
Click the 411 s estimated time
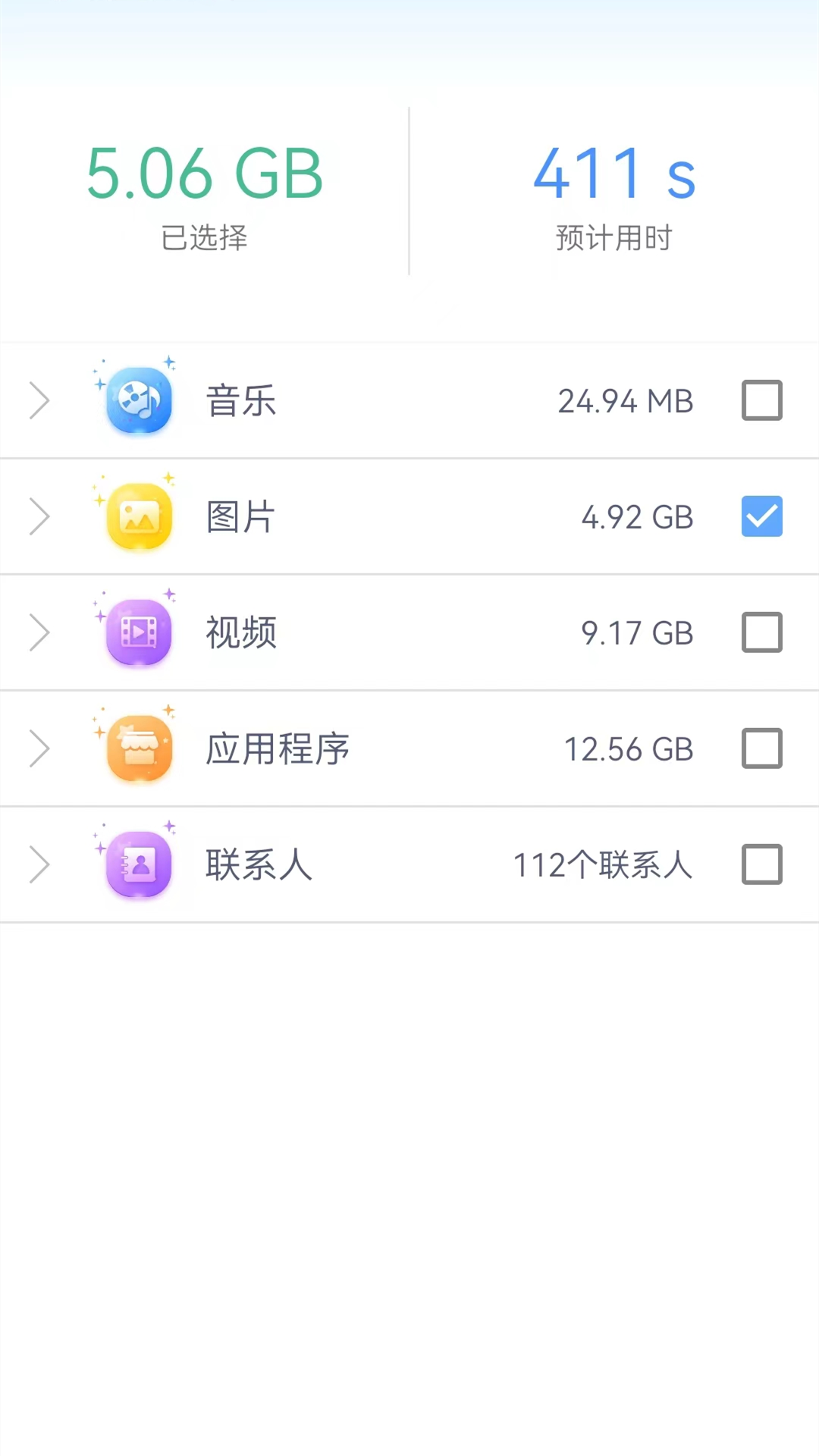[614, 174]
